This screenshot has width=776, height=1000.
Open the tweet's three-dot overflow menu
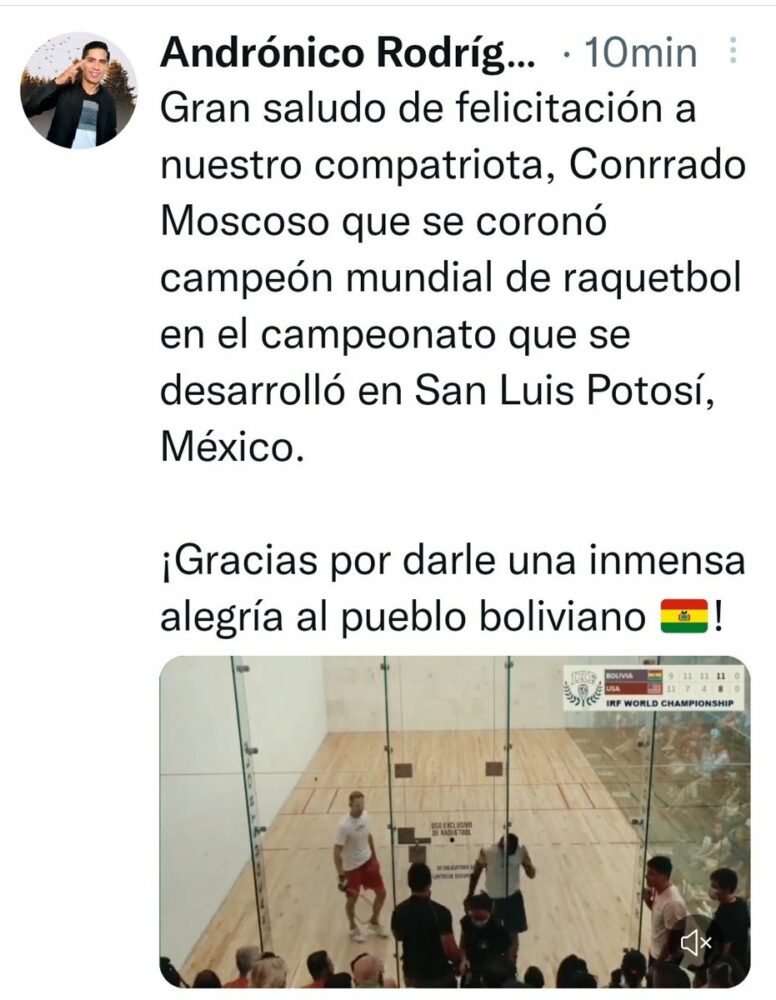pyautogui.click(x=733, y=51)
